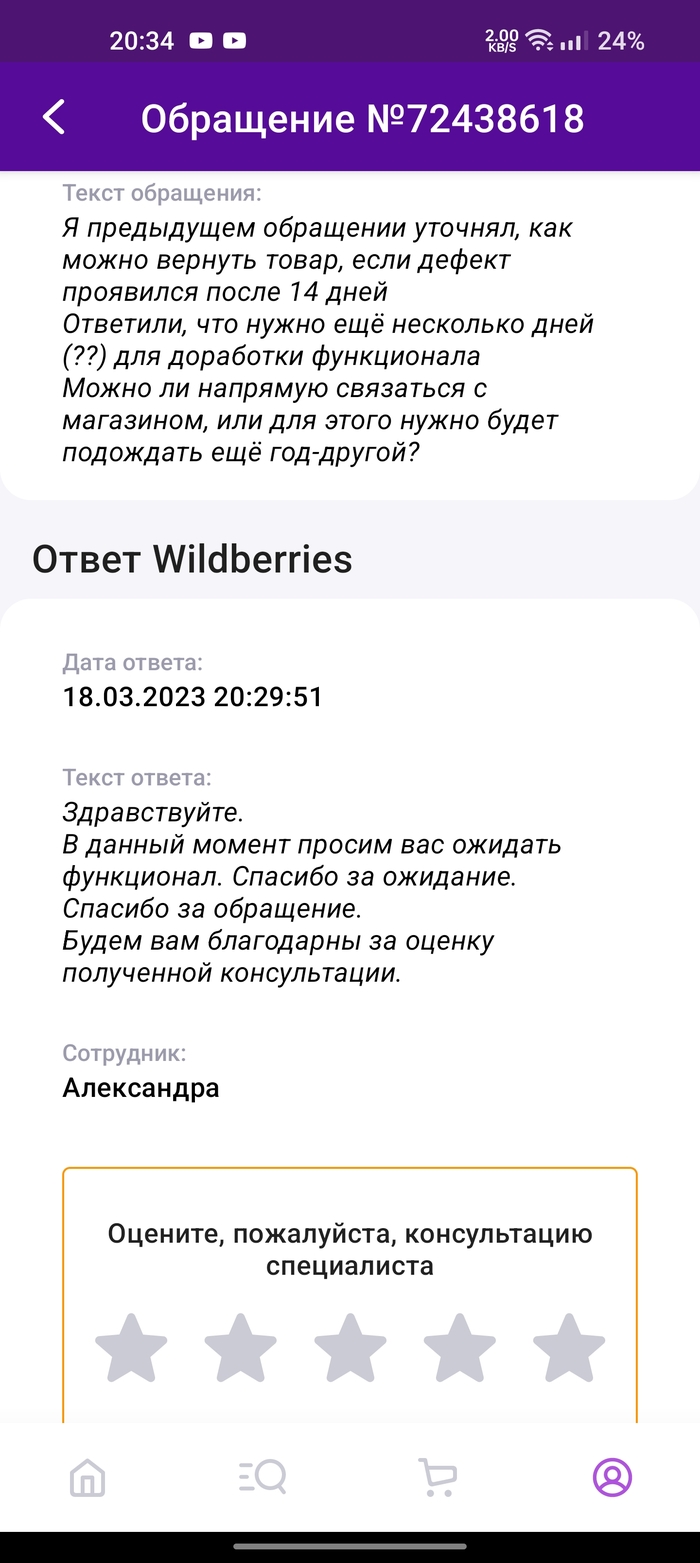The height and width of the screenshot is (1563, 700).
Task: Rate the consultation one star
Action: [x=131, y=1349]
